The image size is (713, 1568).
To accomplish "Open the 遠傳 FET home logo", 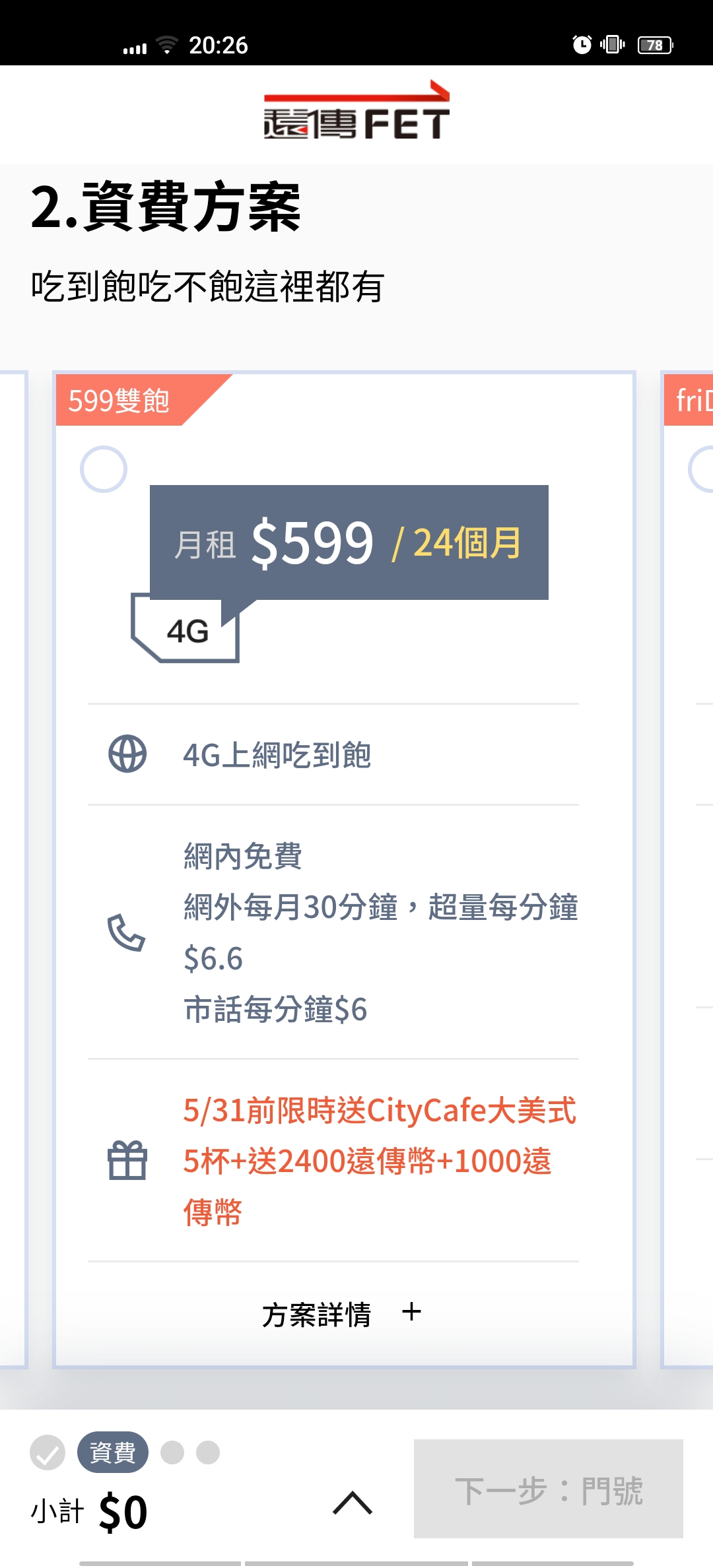I will click(x=356, y=111).
